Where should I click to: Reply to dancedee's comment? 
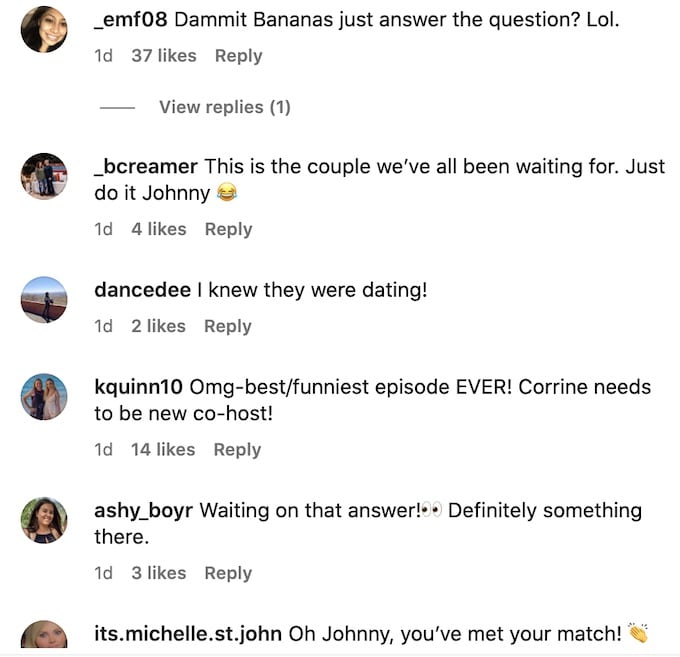click(x=227, y=326)
